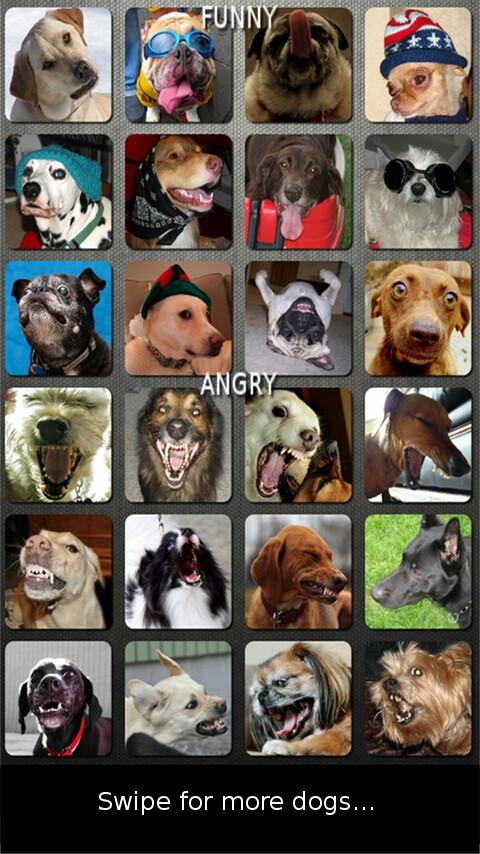Tap the dog with the red collar
The width and height of the screenshot is (480, 854).
click(x=58, y=698)
